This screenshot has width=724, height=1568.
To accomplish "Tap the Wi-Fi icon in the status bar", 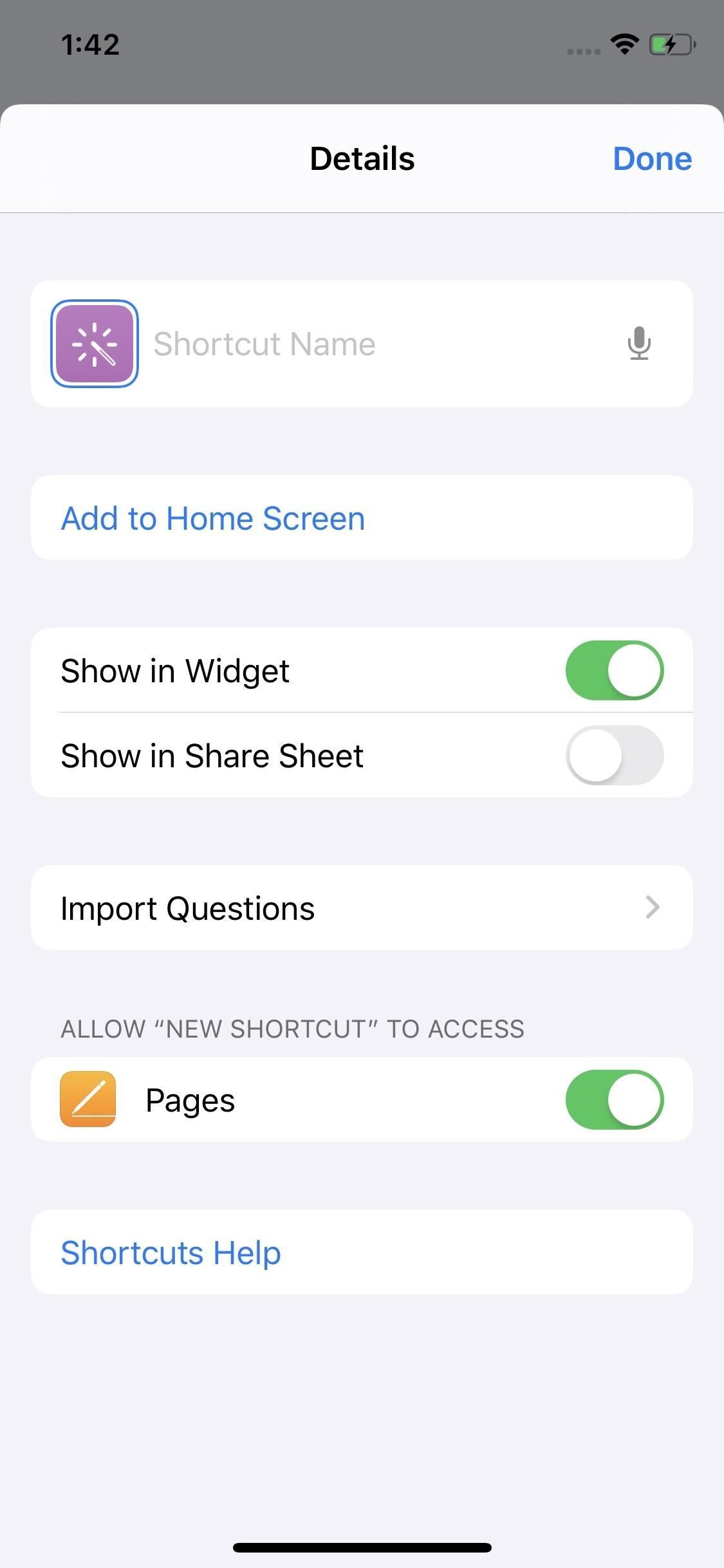I will [x=623, y=43].
